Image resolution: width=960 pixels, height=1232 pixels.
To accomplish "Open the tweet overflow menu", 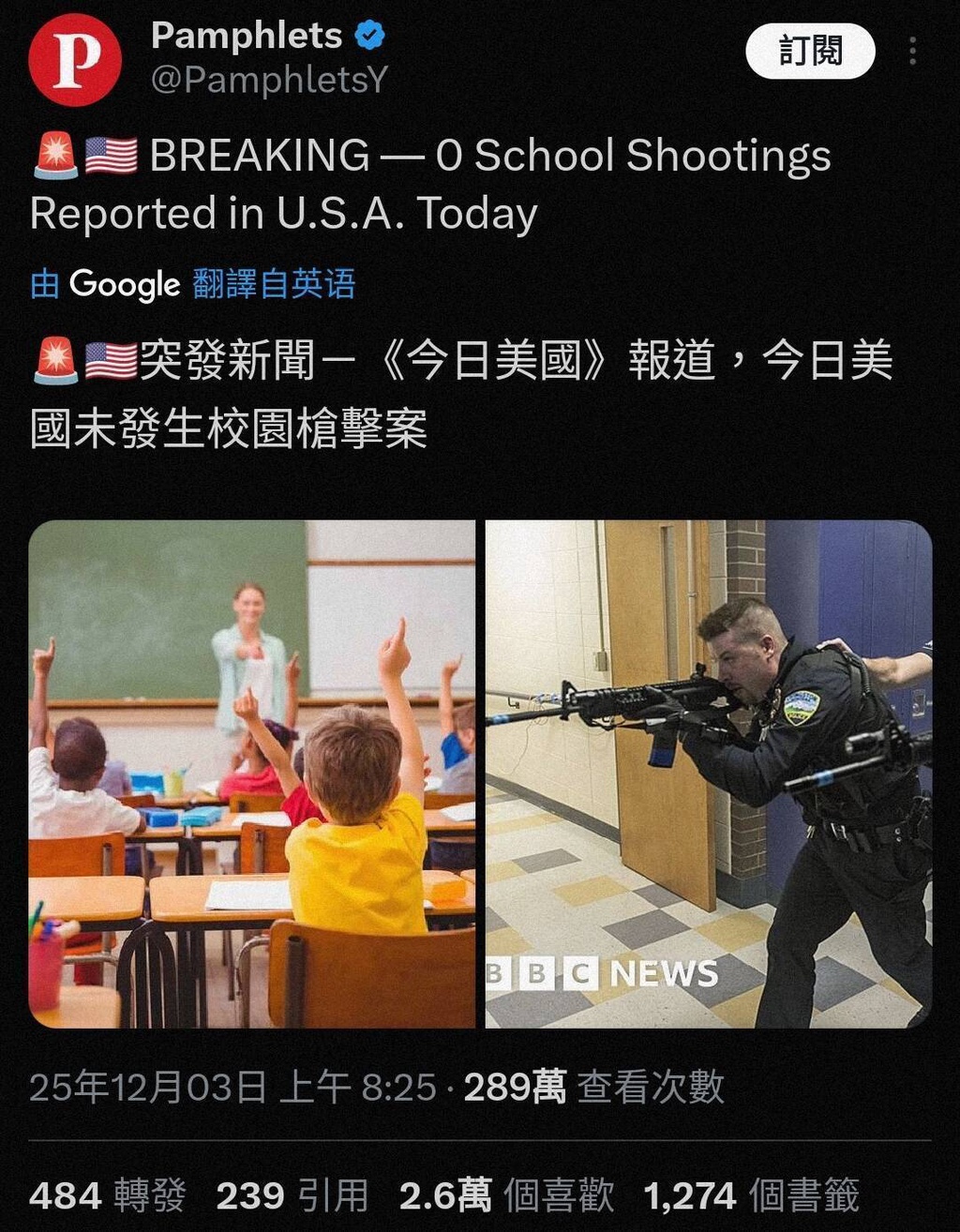I will (x=911, y=51).
